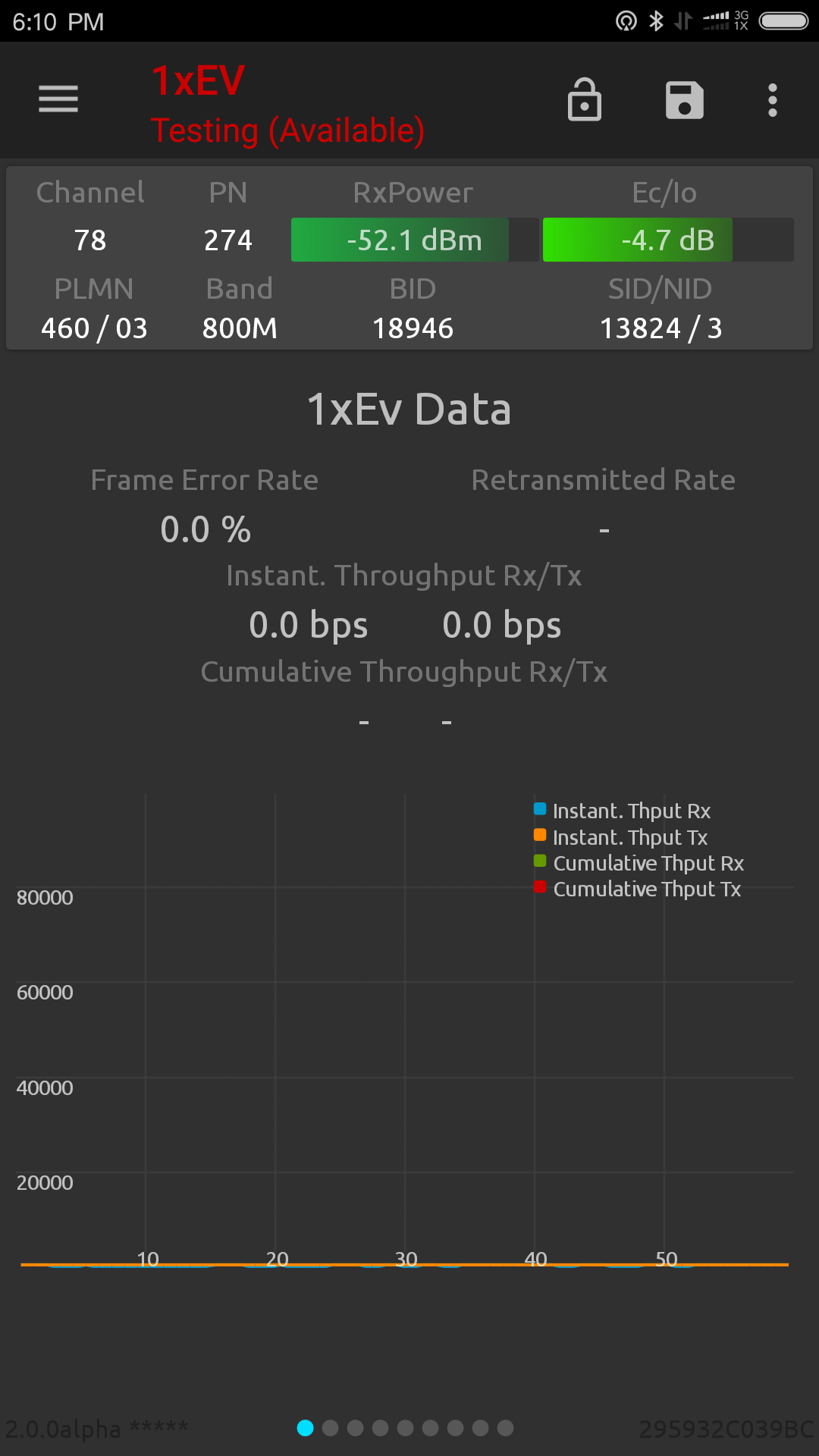Open the hamburger navigation drawer
The image size is (819, 1456).
tap(58, 99)
